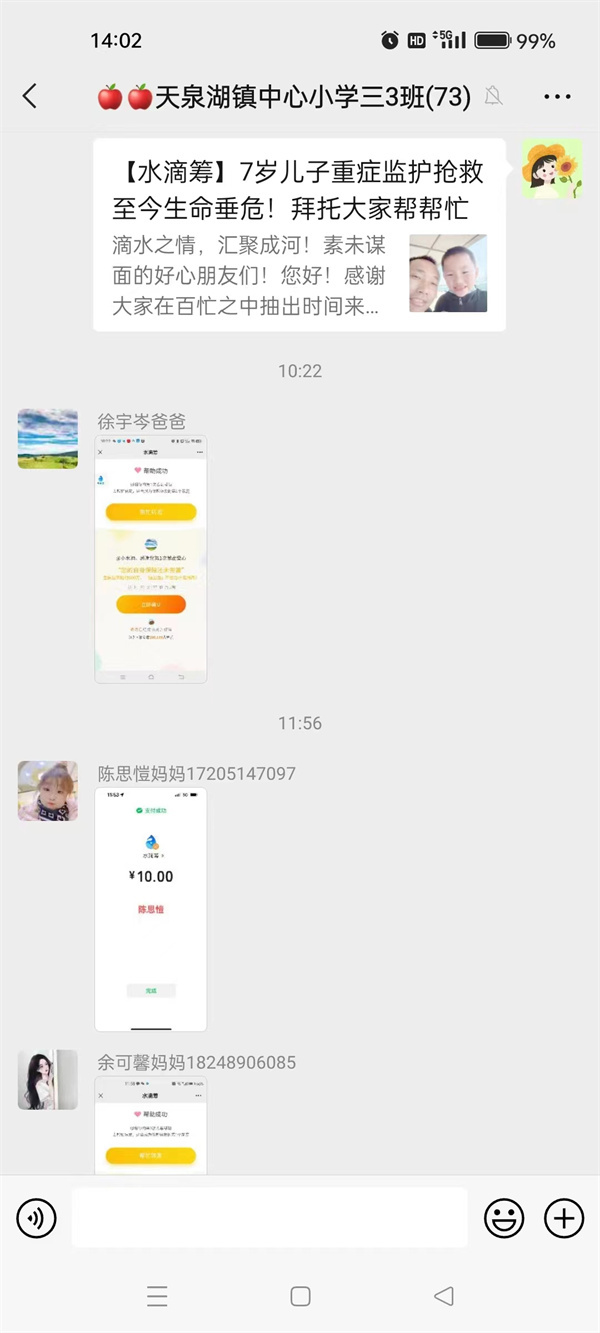Viewport: 600px width, 1333px height.
Task: View the sunflower girl avatar profile
Action: 551,168
